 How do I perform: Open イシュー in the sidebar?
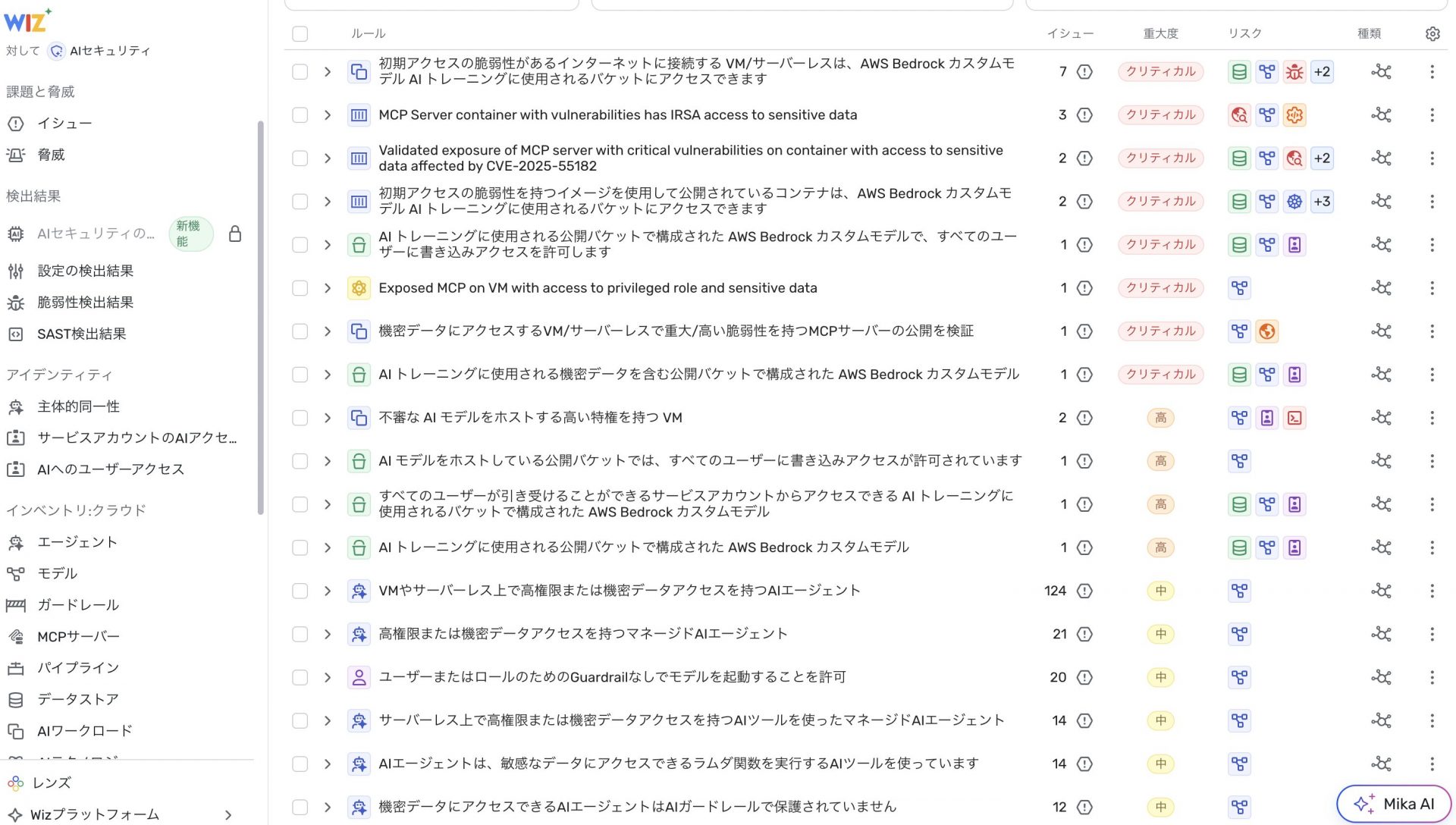(64, 123)
